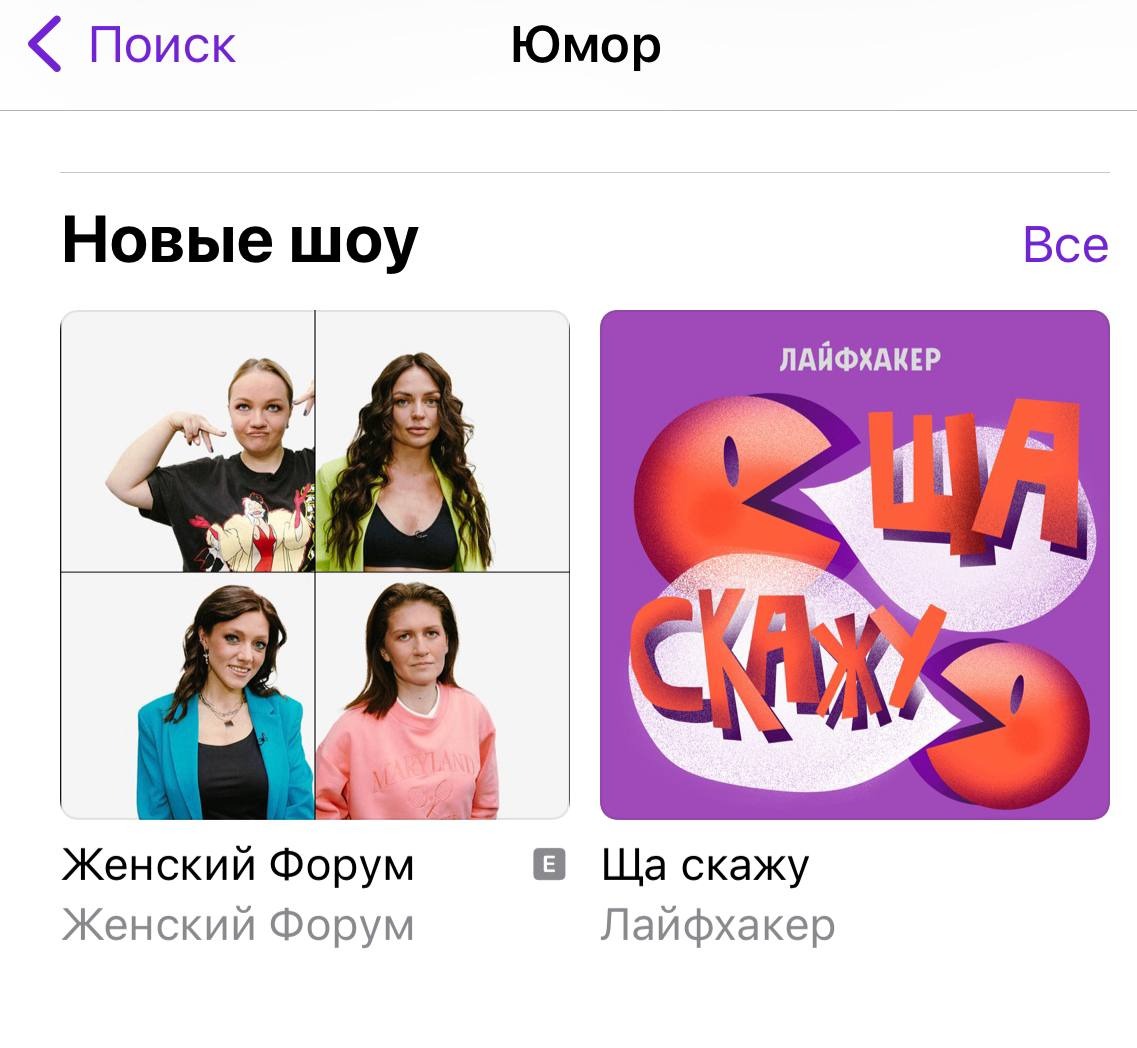Viewport: 1137px width, 1048px height.
Task: Go back to Поиск
Action: (x=132, y=45)
